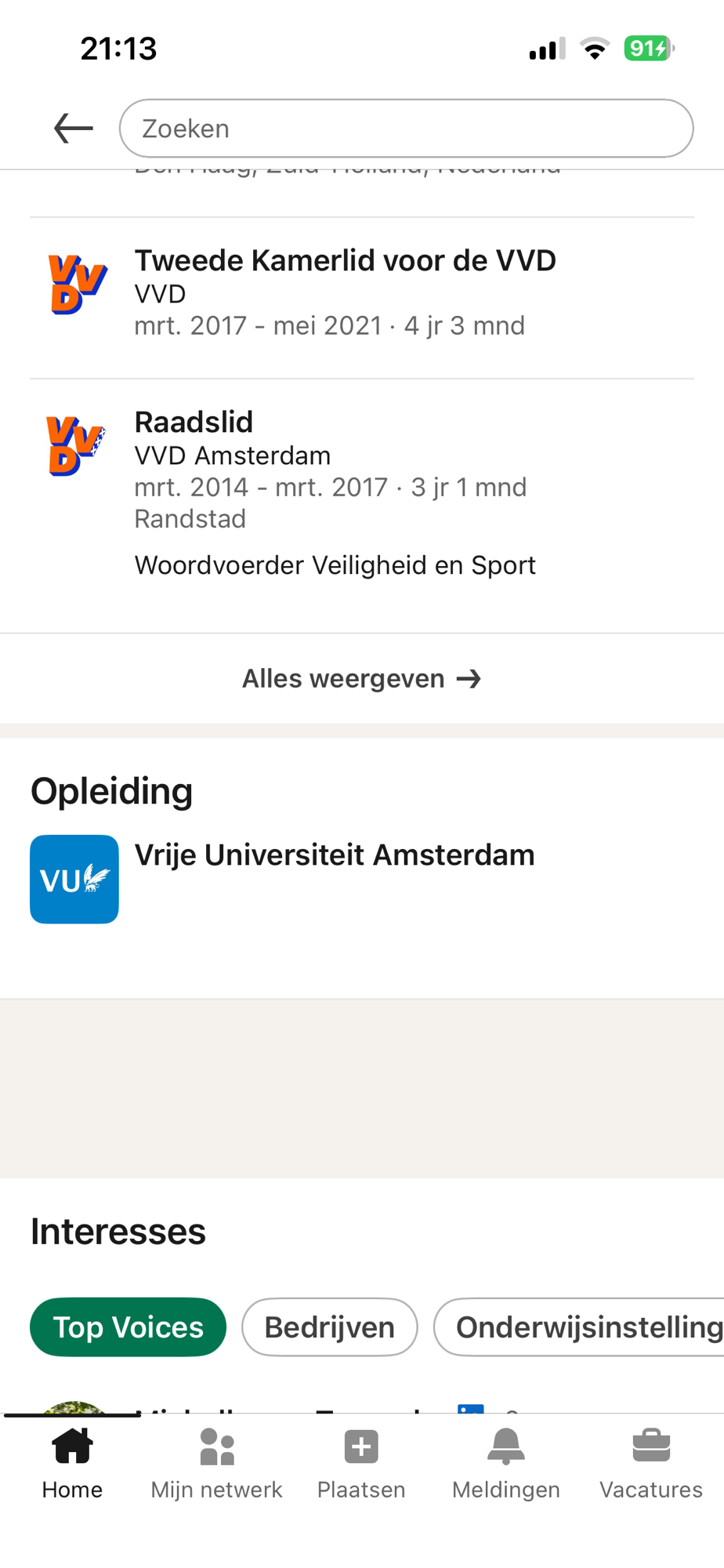Screen dimensions: 724x1568
Task: Open Vrije Universiteit Amsterdam education entry
Action: point(335,856)
